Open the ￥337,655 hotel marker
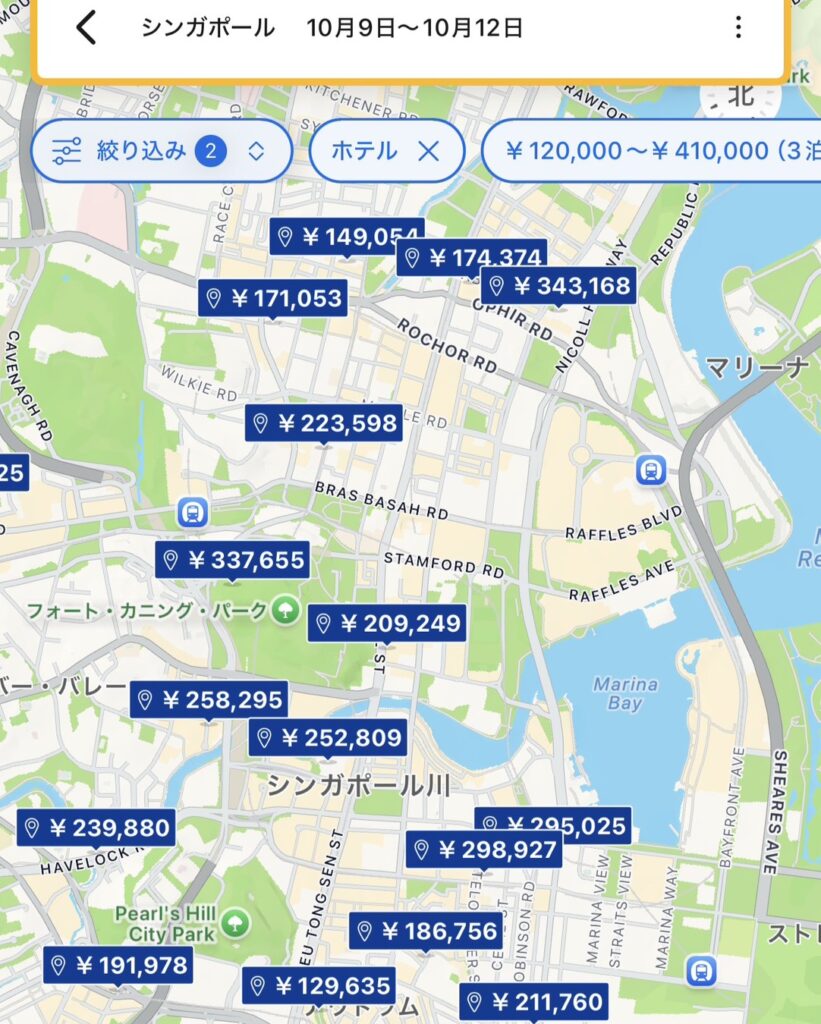 232,560
